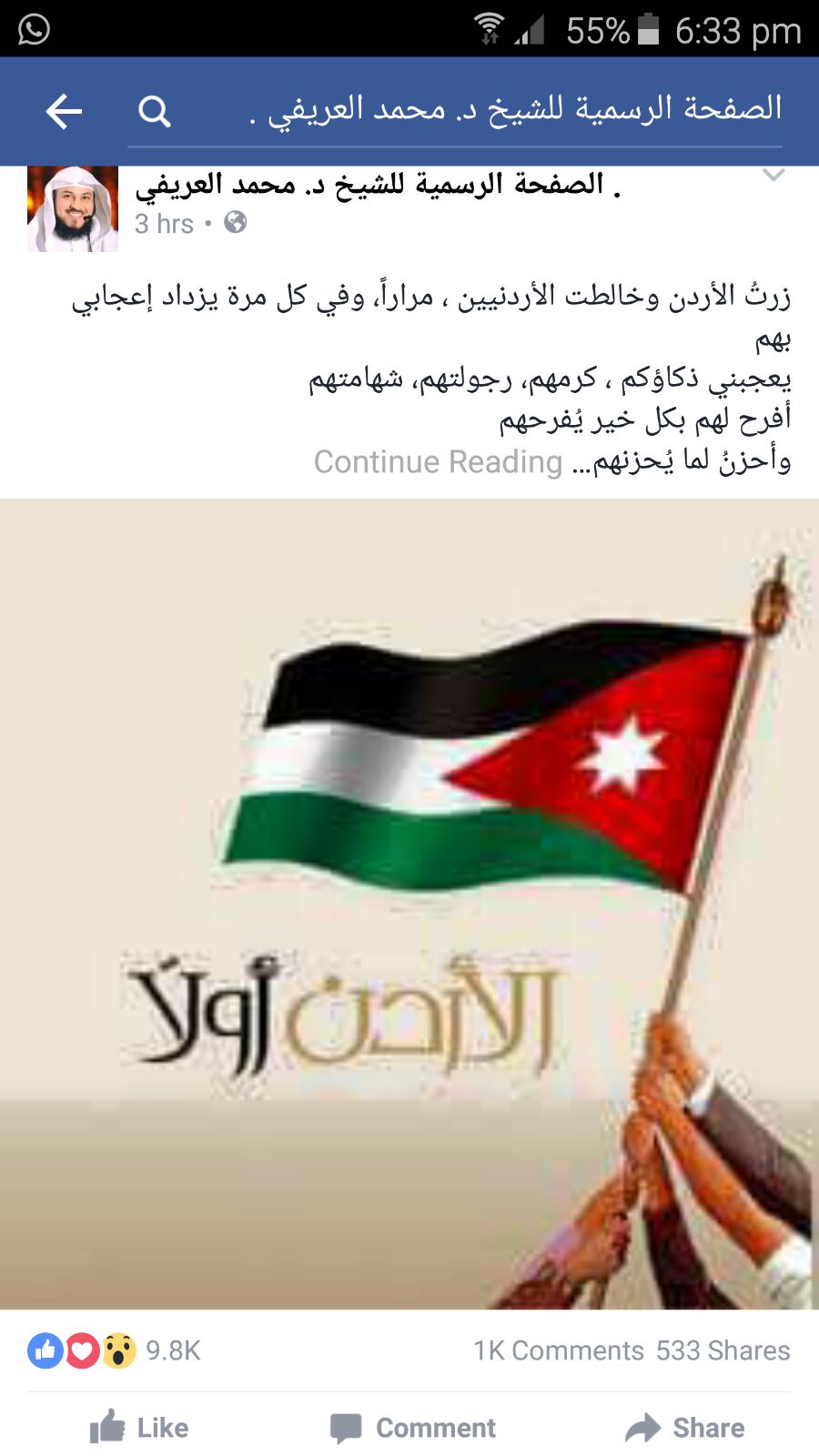This screenshot has width=819, height=1456.
Task: Expand the post options chevron
Action: pyautogui.click(x=773, y=176)
